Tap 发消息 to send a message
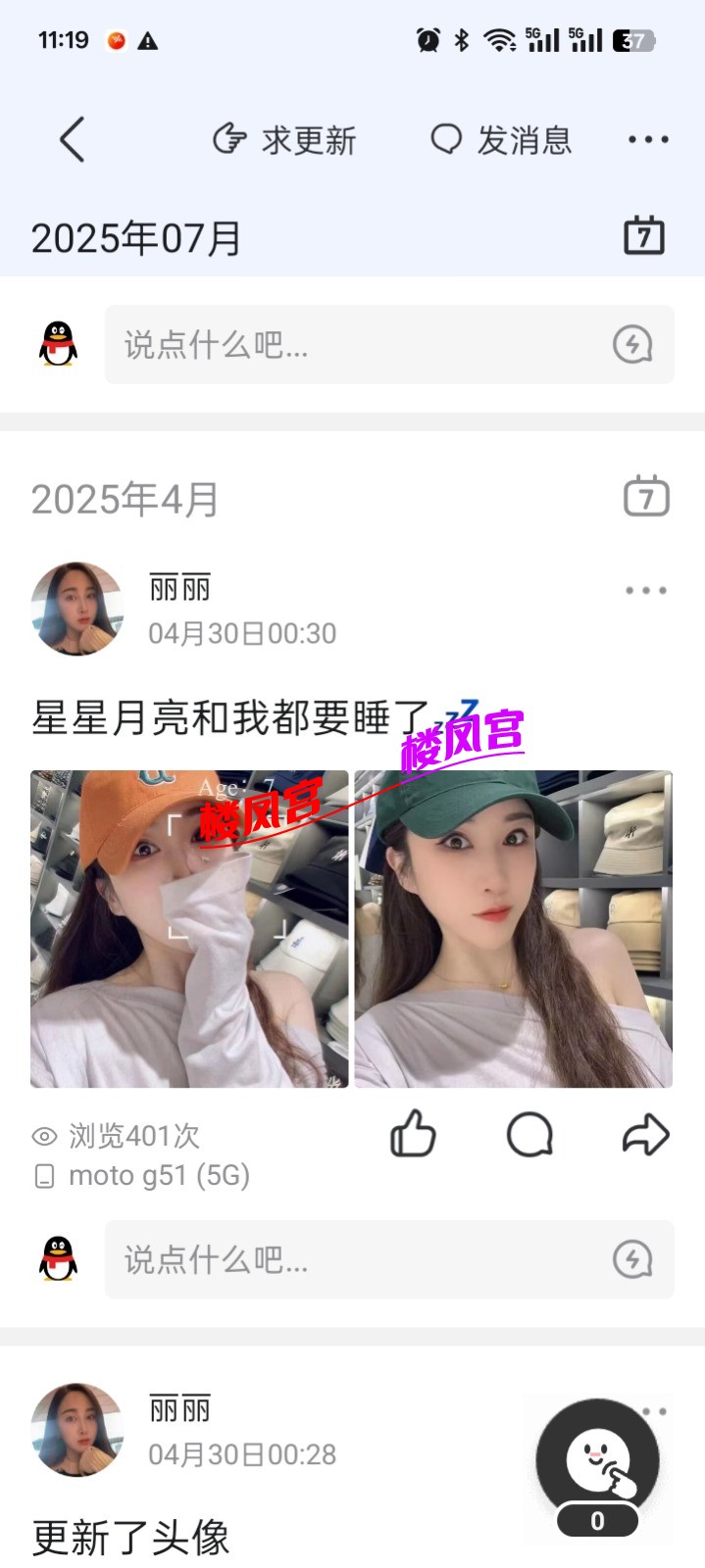Image resolution: width=705 pixels, height=1568 pixels. pyautogui.click(x=501, y=140)
